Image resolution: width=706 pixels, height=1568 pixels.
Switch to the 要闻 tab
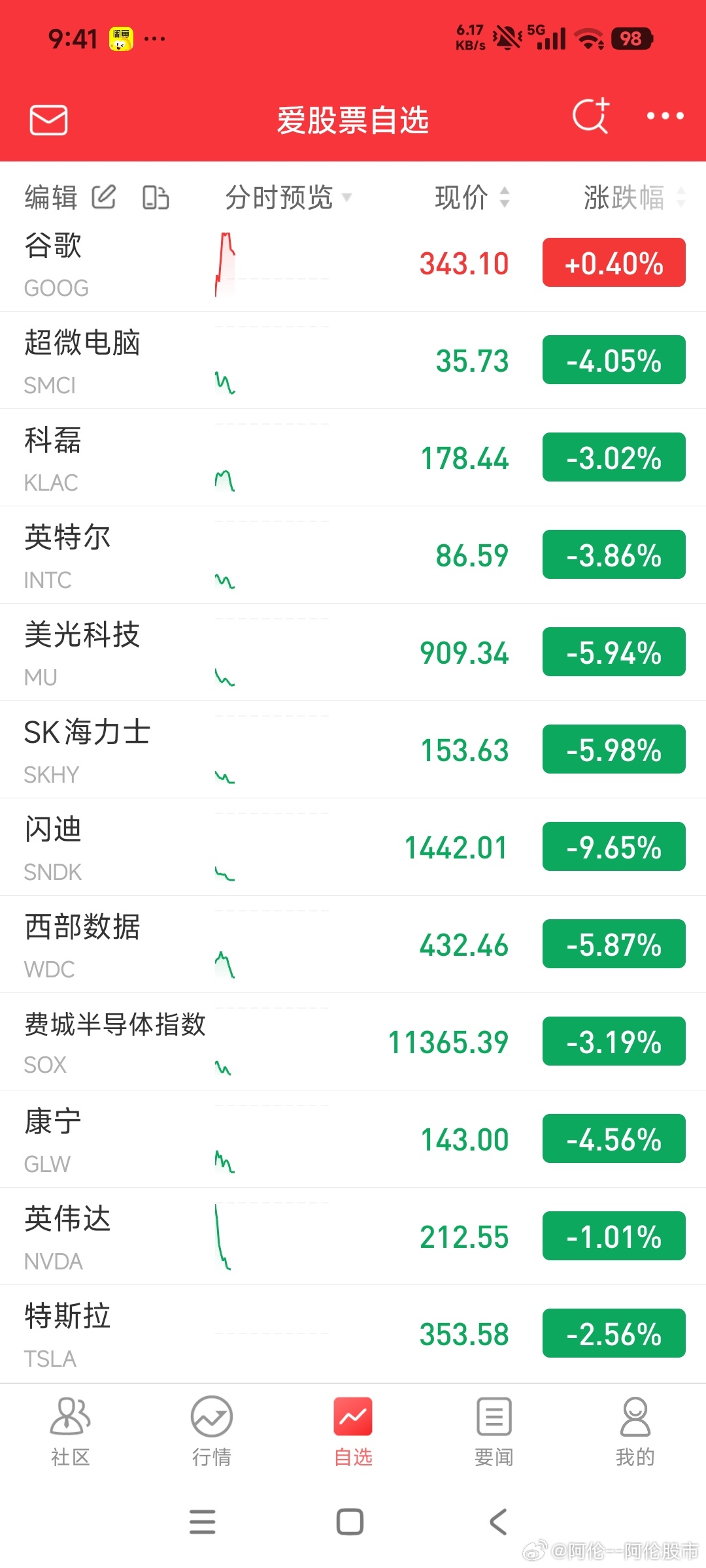[494, 1431]
